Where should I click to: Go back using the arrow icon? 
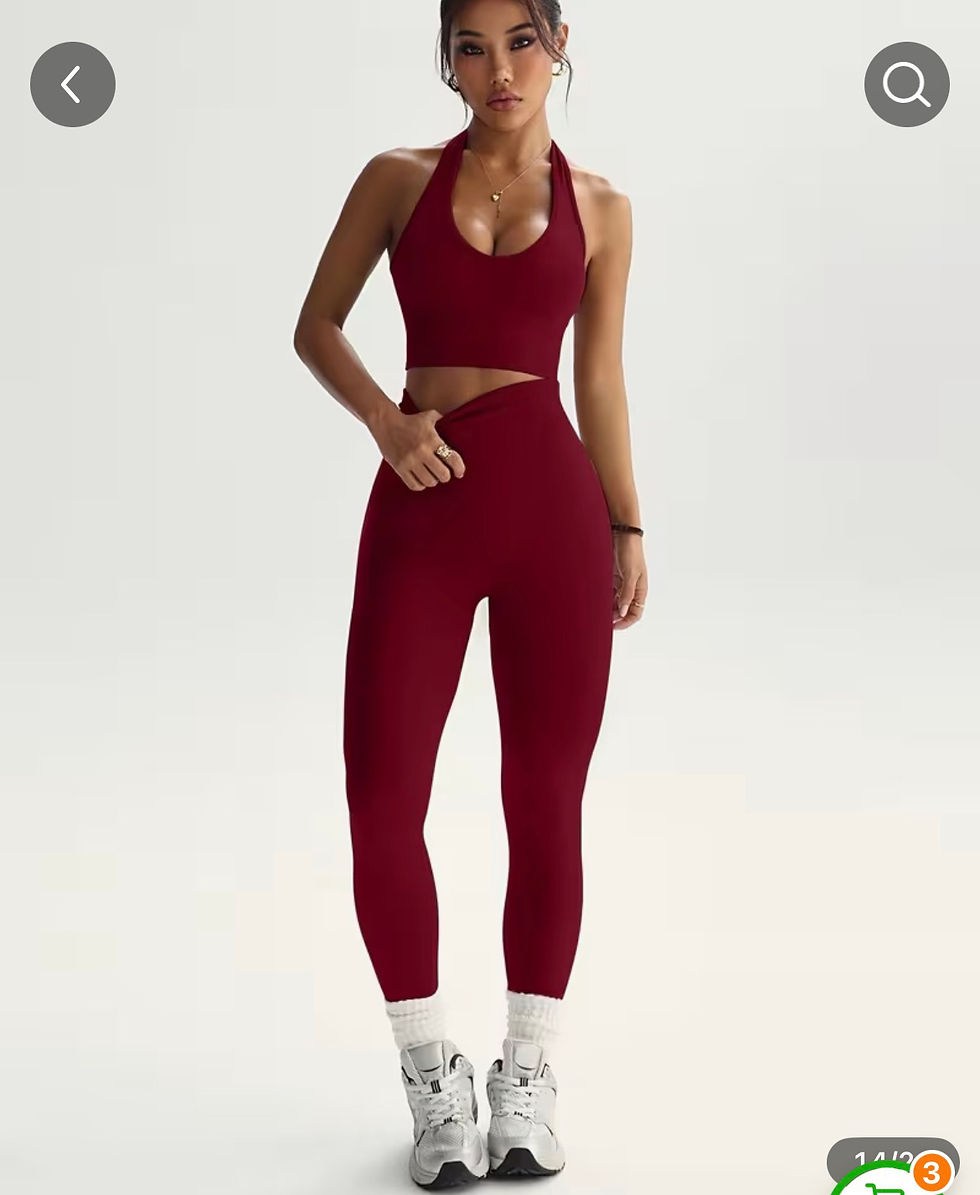72,85
